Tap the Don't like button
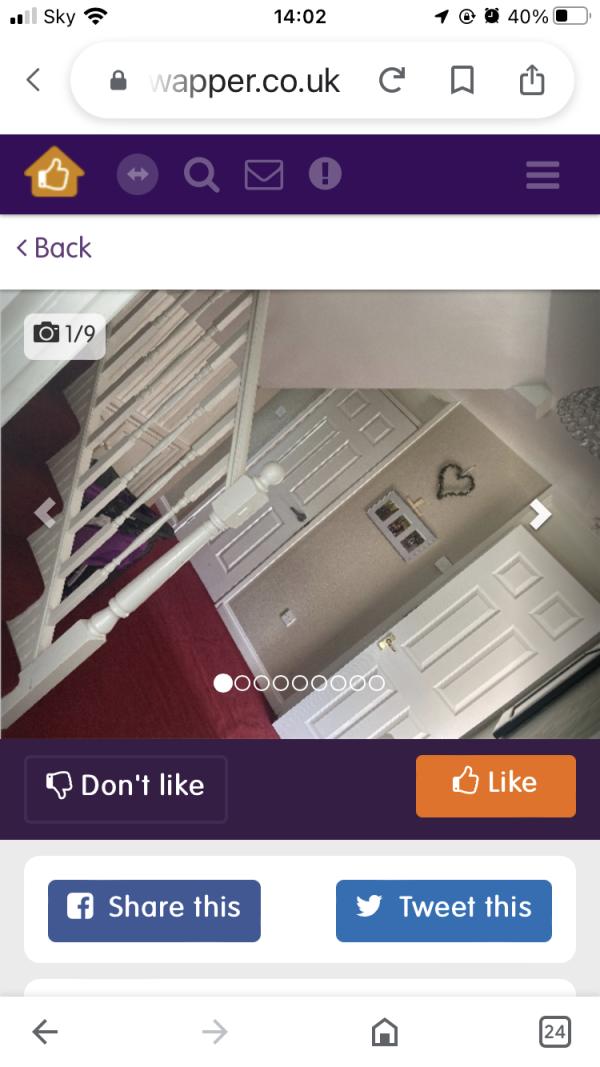Image resolution: width=600 pixels, height=1067 pixels. tap(126, 787)
